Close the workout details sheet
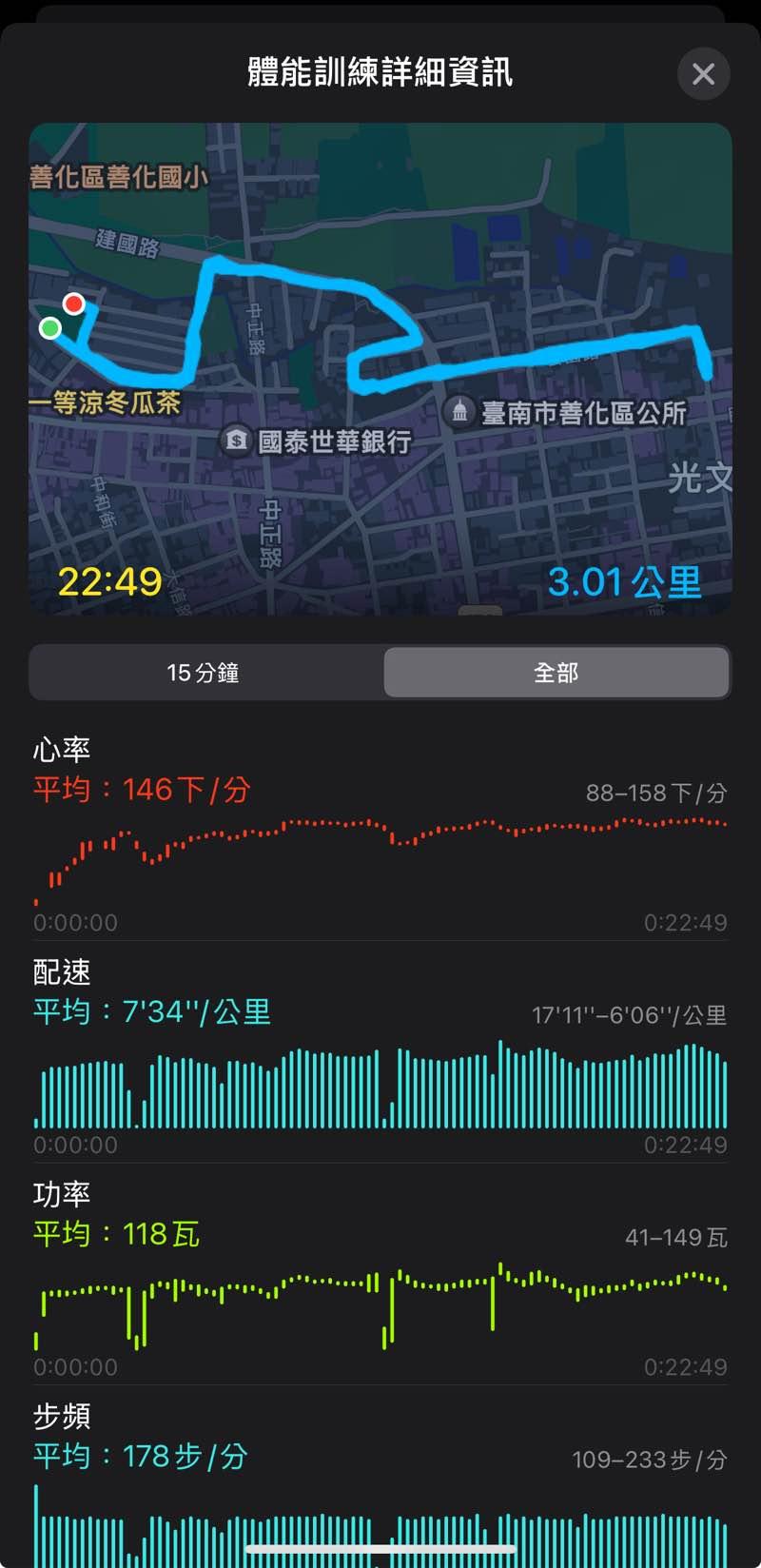 703,73
